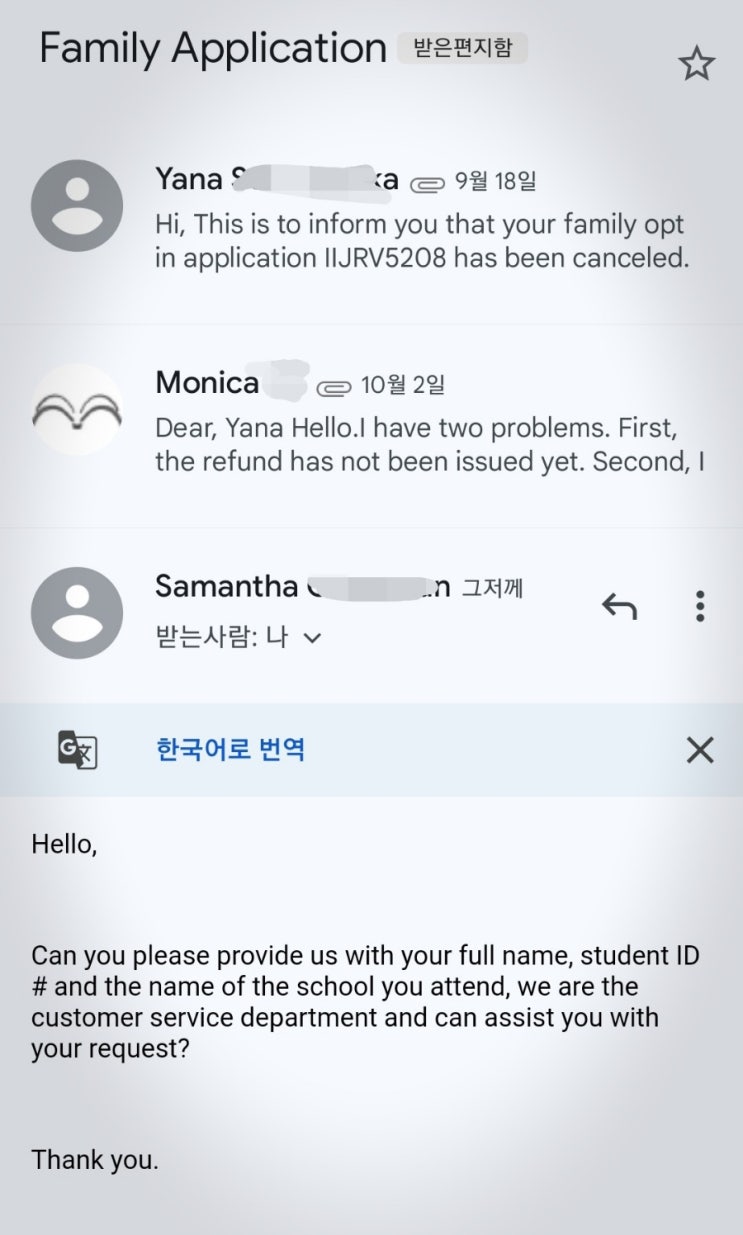Translate the email with 한국어로 번역

[x=231, y=749]
